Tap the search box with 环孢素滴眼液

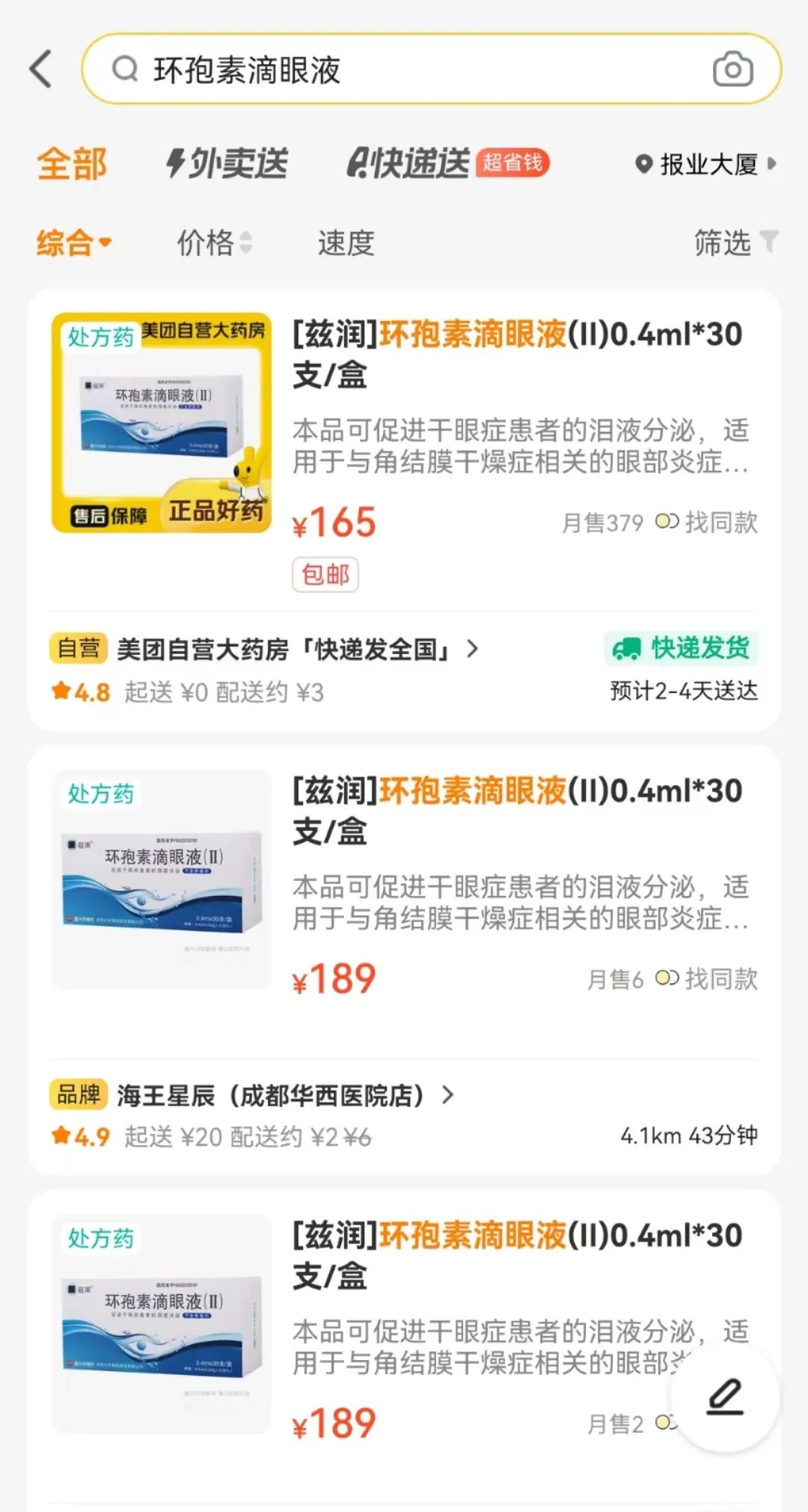[404, 70]
